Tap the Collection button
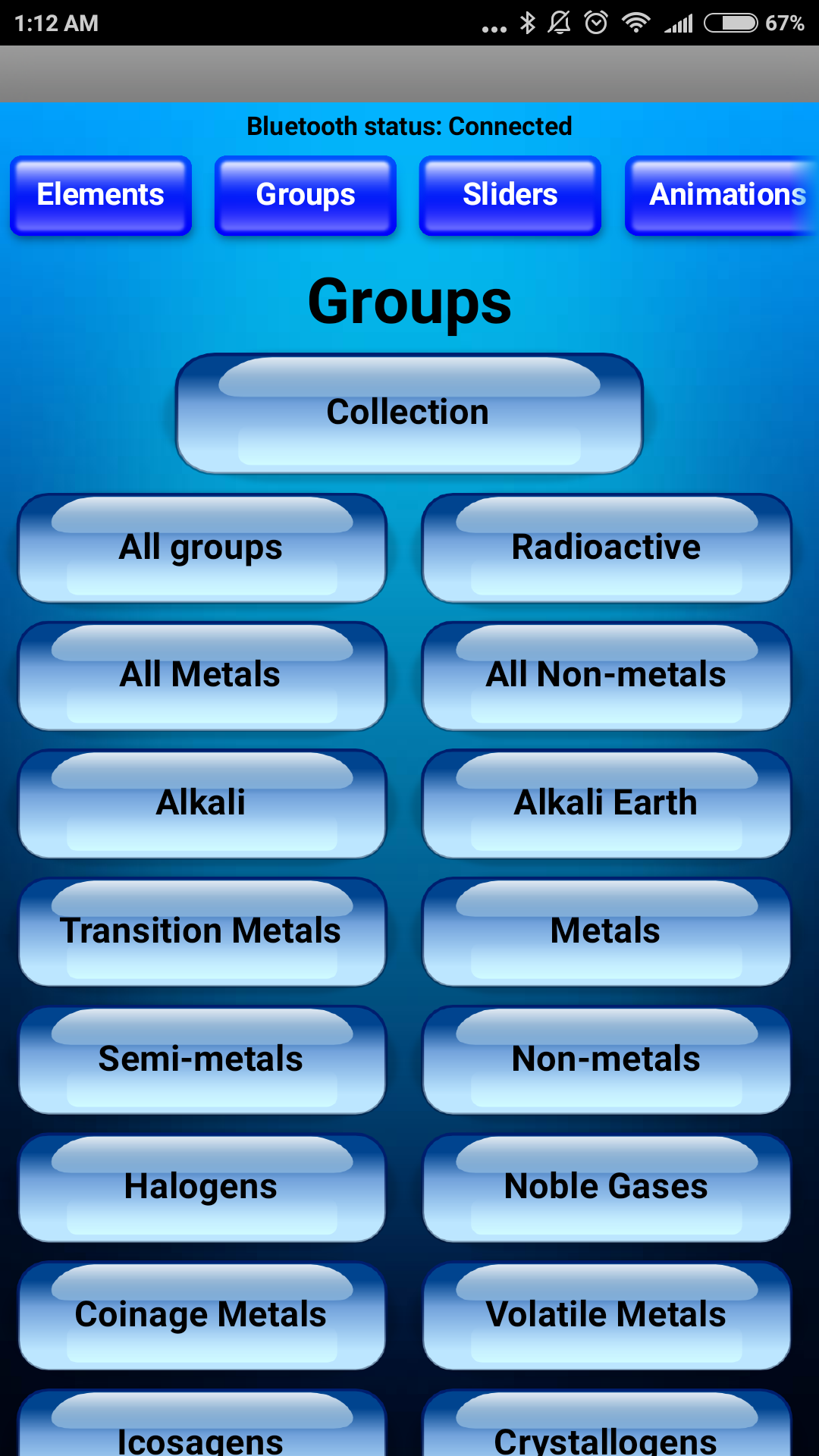 click(409, 413)
